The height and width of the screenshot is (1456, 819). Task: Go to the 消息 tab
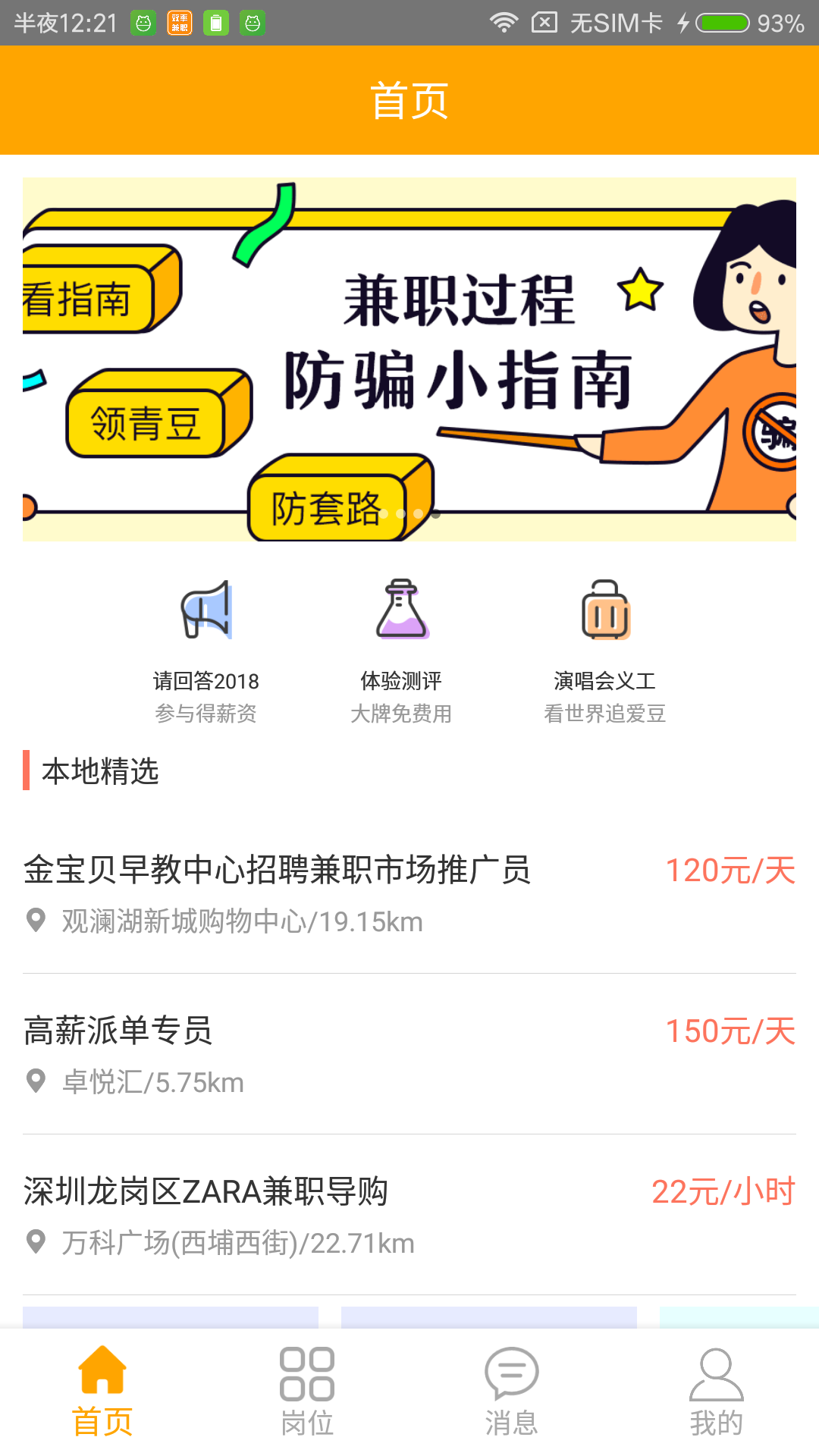[512, 1392]
